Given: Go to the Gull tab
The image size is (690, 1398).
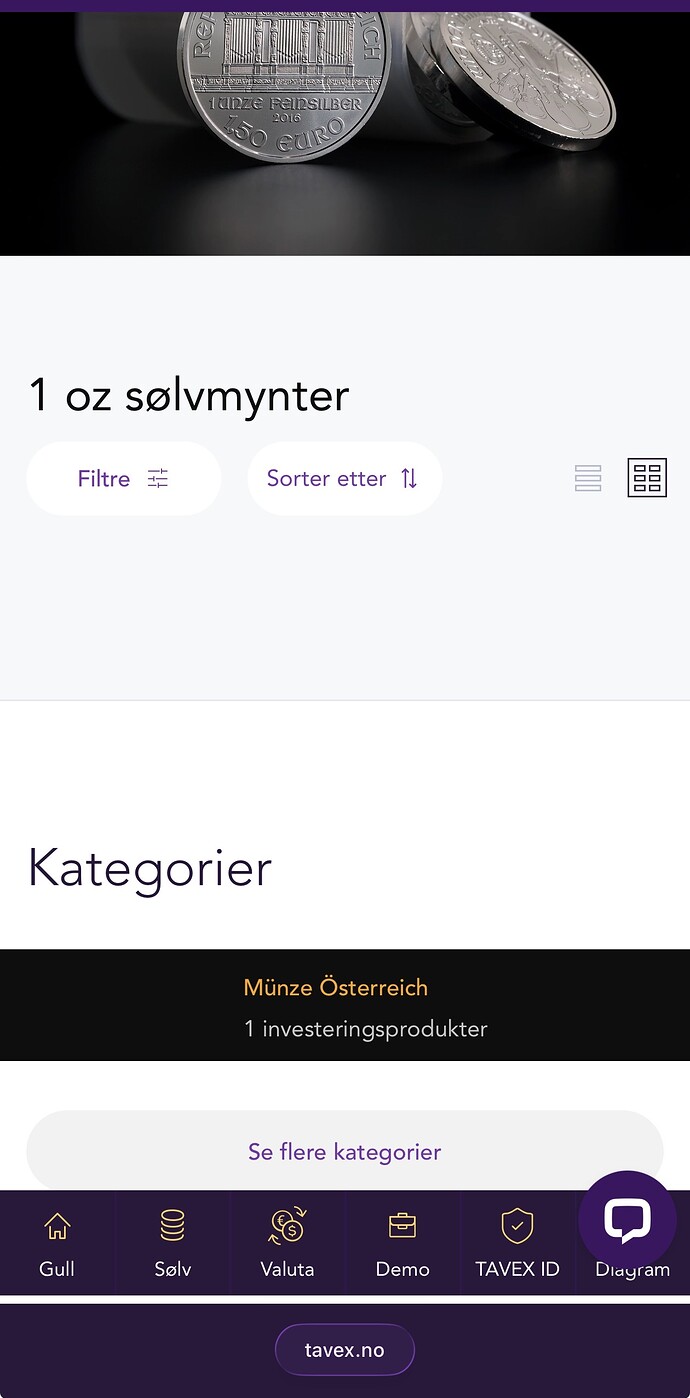Looking at the screenshot, I should pyautogui.click(x=57, y=1243).
